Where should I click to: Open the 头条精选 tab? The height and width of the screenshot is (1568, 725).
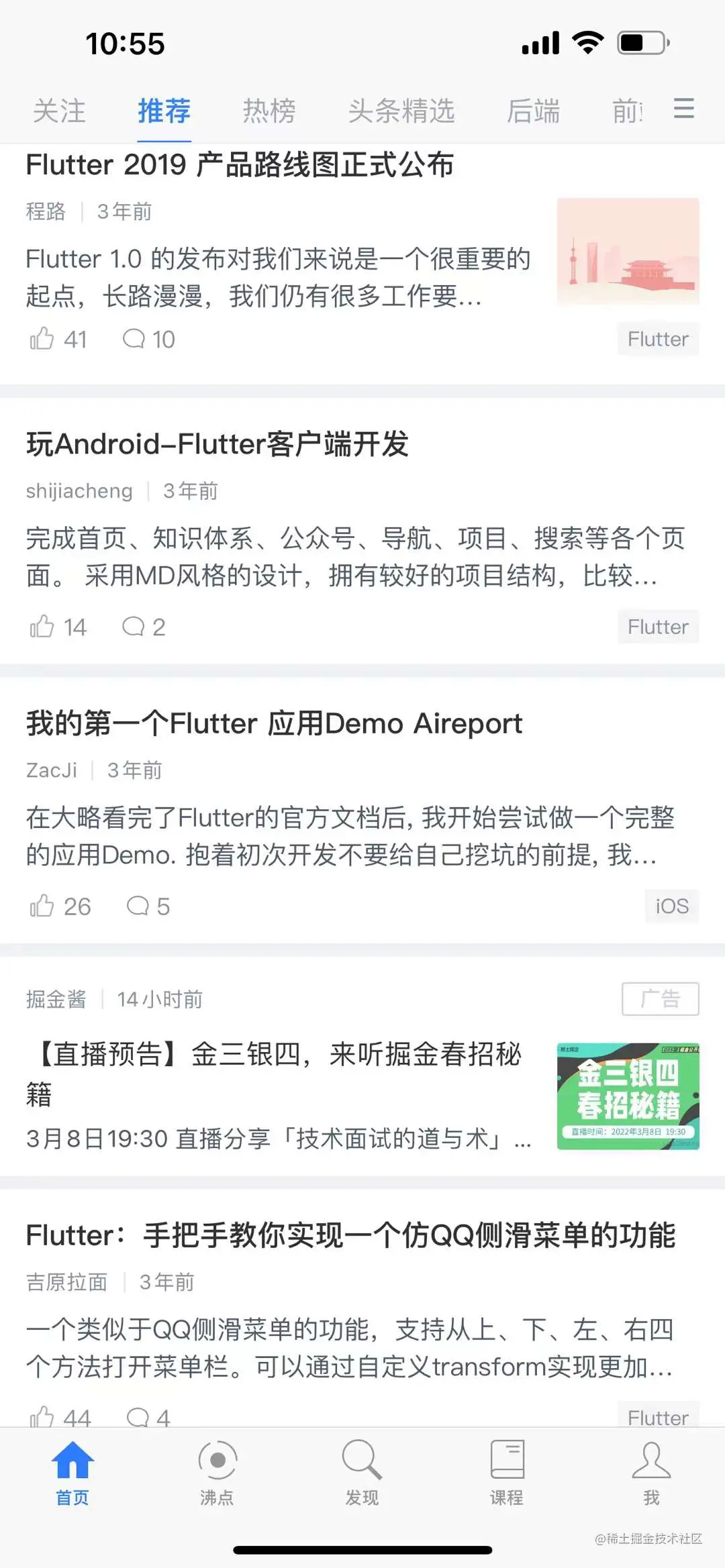[401, 111]
